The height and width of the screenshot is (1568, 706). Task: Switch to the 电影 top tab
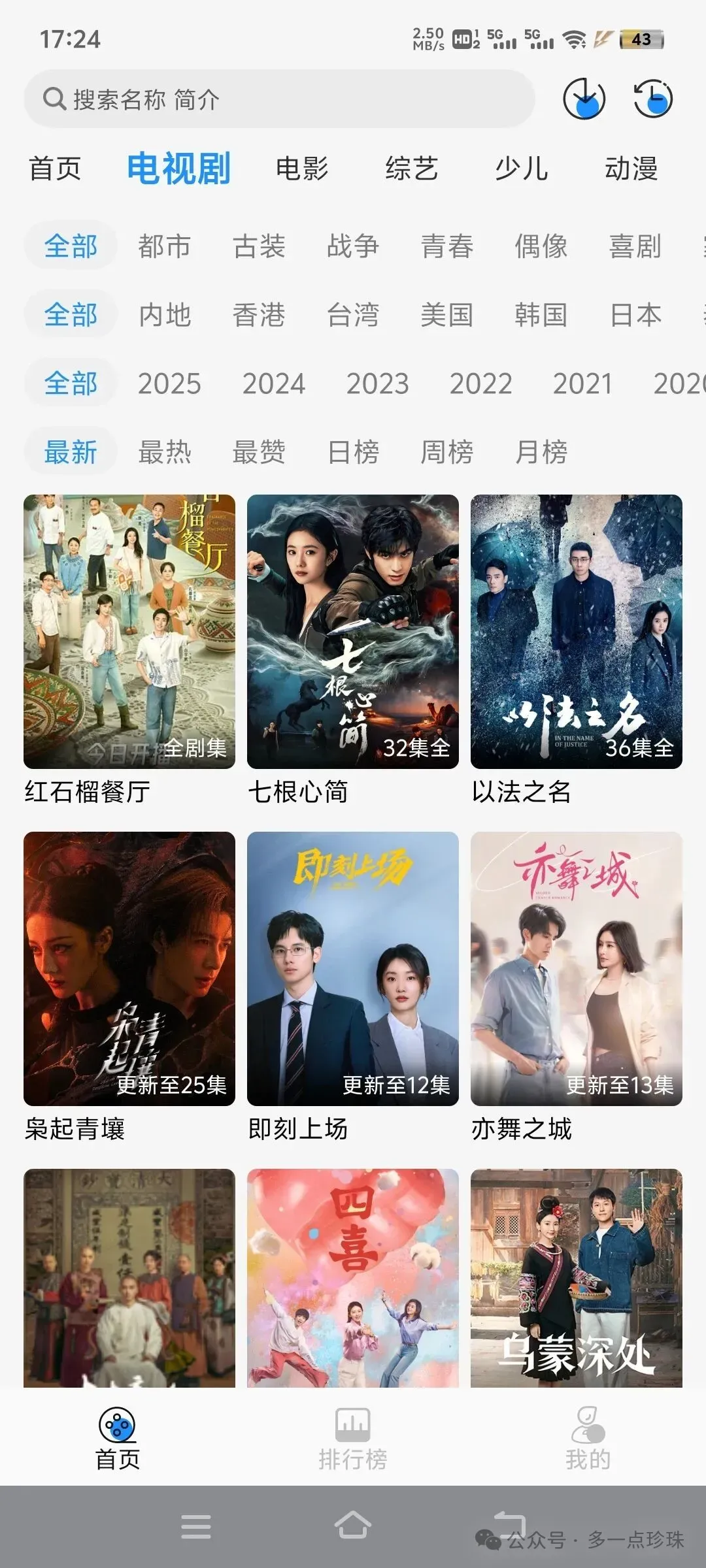click(x=302, y=169)
